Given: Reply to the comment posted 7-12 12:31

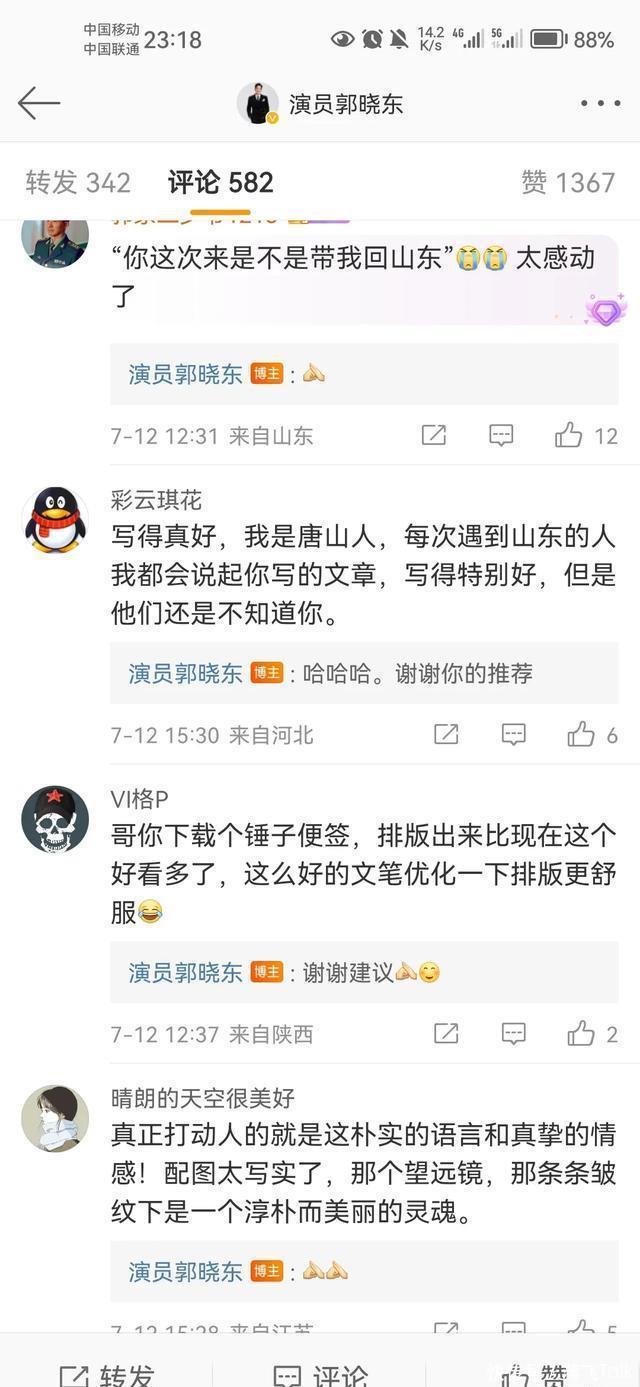Looking at the screenshot, I should pos(501,435).
